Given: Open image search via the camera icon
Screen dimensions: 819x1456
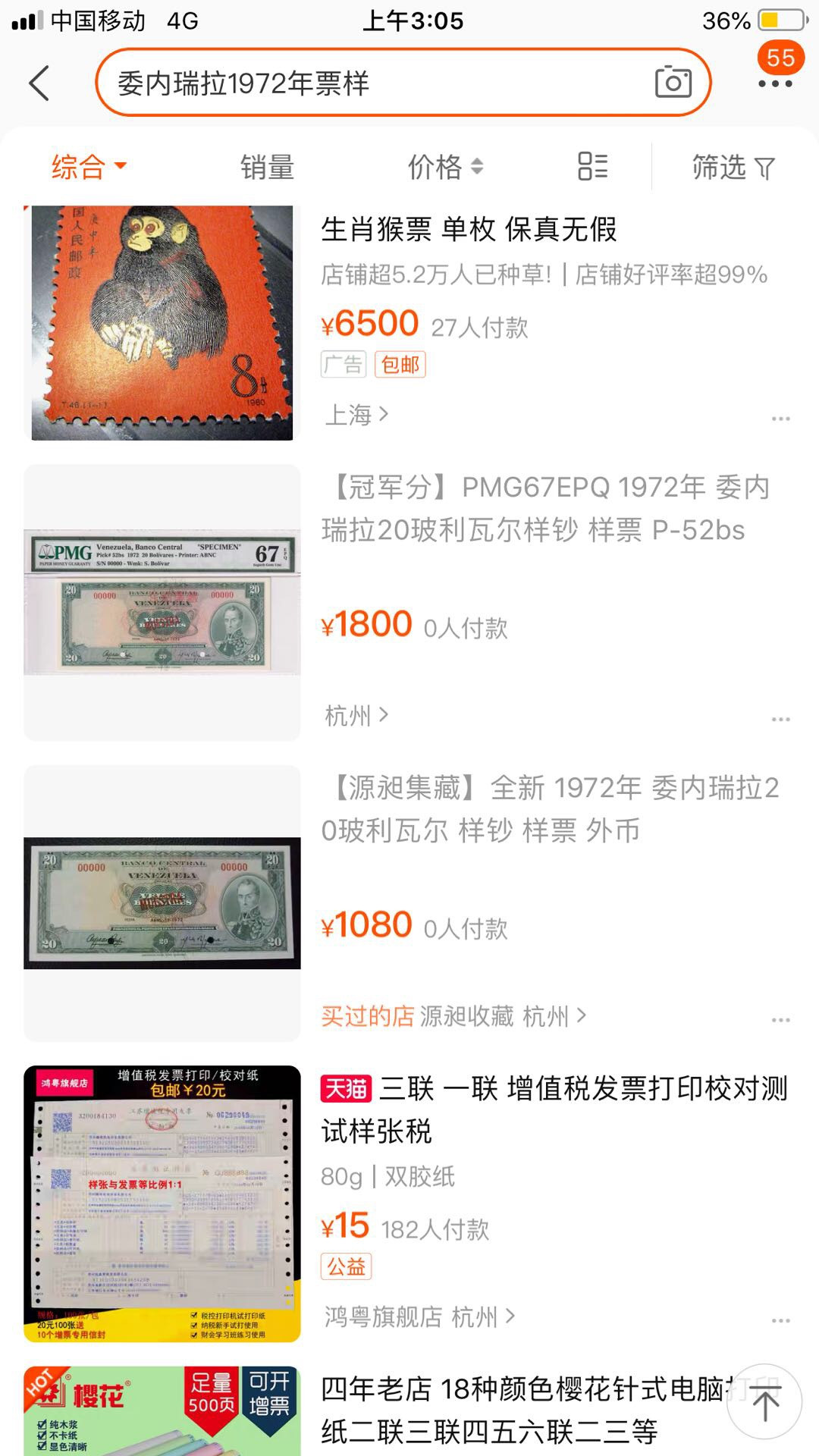Looking at the screenshot, I should [x=673, y=82].
